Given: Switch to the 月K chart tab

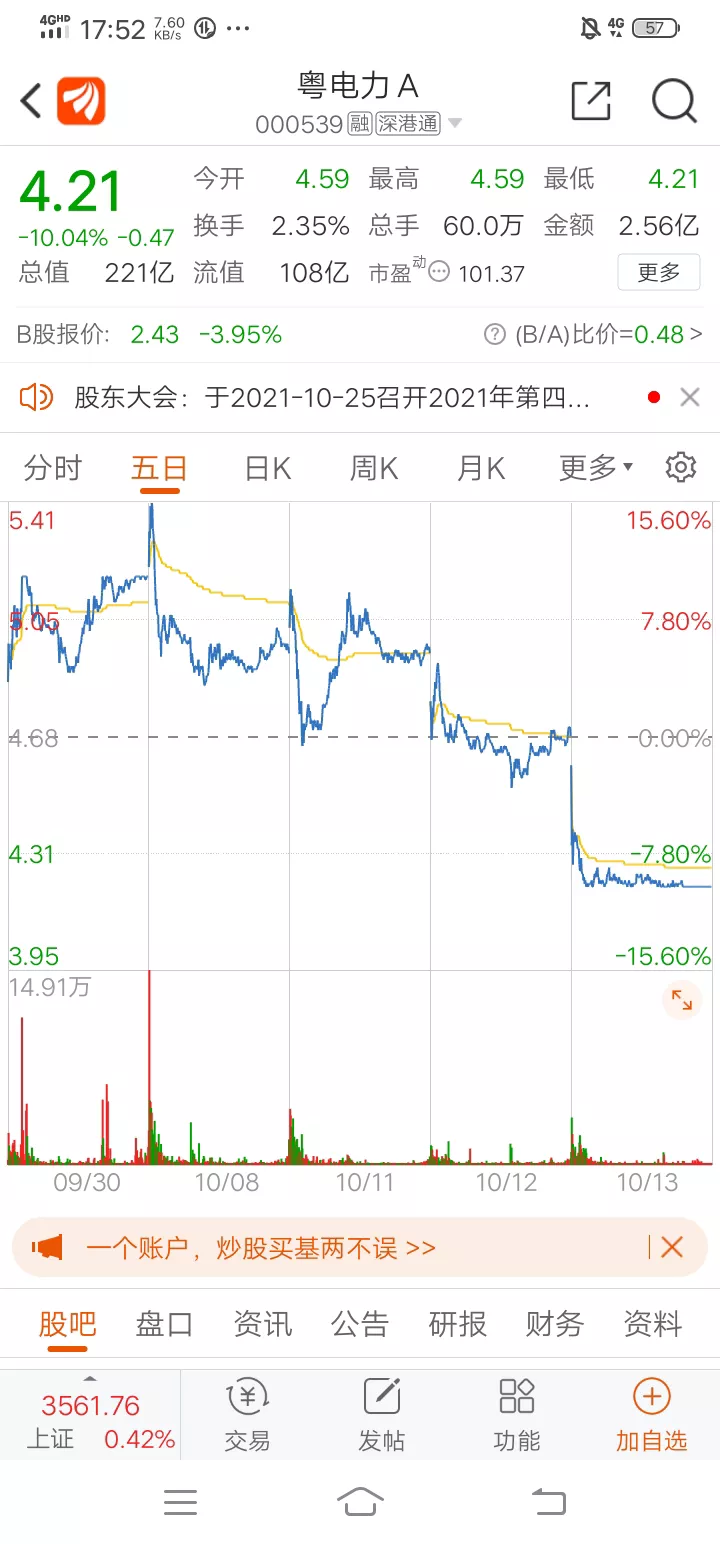Looking at the screenshot, I should click(x=480, y=468).
